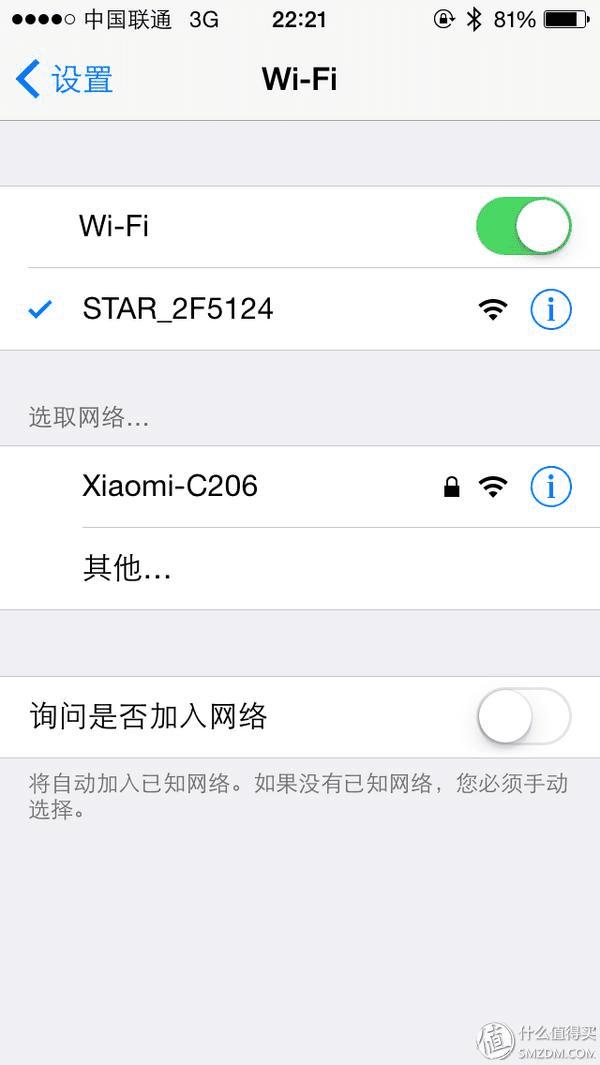Open 其他... to add another network

pyautogui.click(x=127, y=569)
